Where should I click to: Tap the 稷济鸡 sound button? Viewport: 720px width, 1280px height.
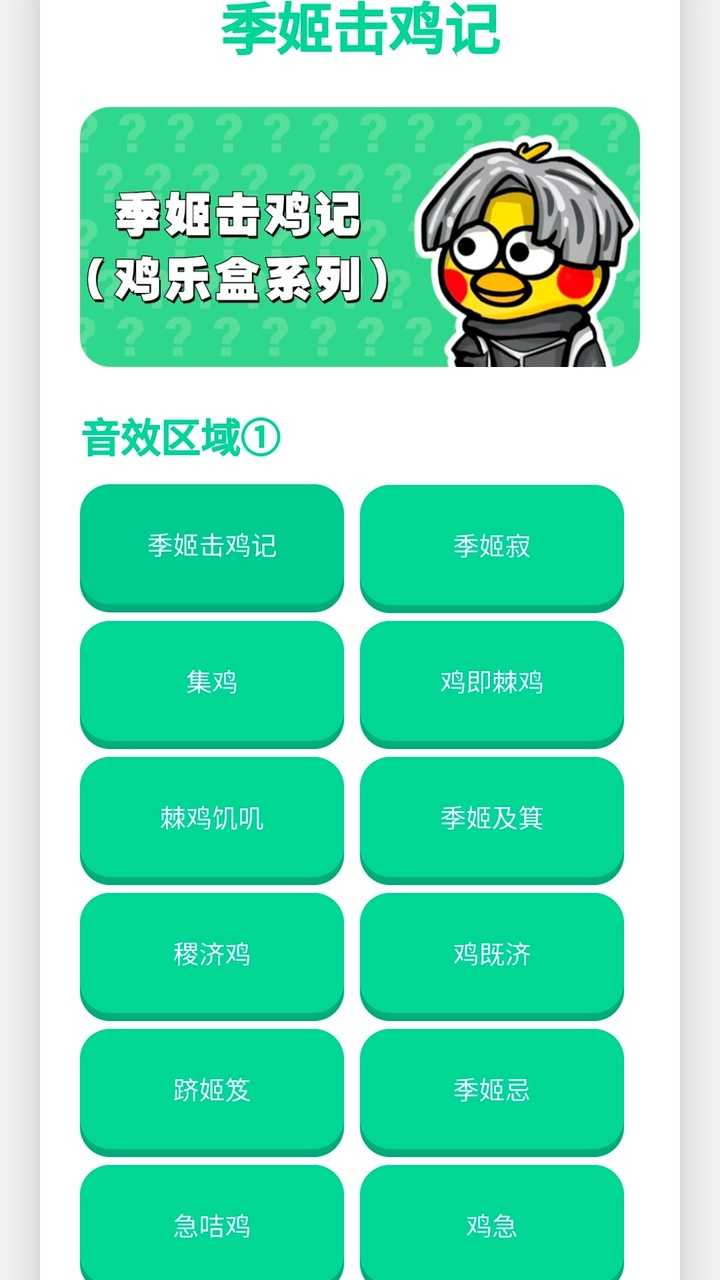(212, 954)
